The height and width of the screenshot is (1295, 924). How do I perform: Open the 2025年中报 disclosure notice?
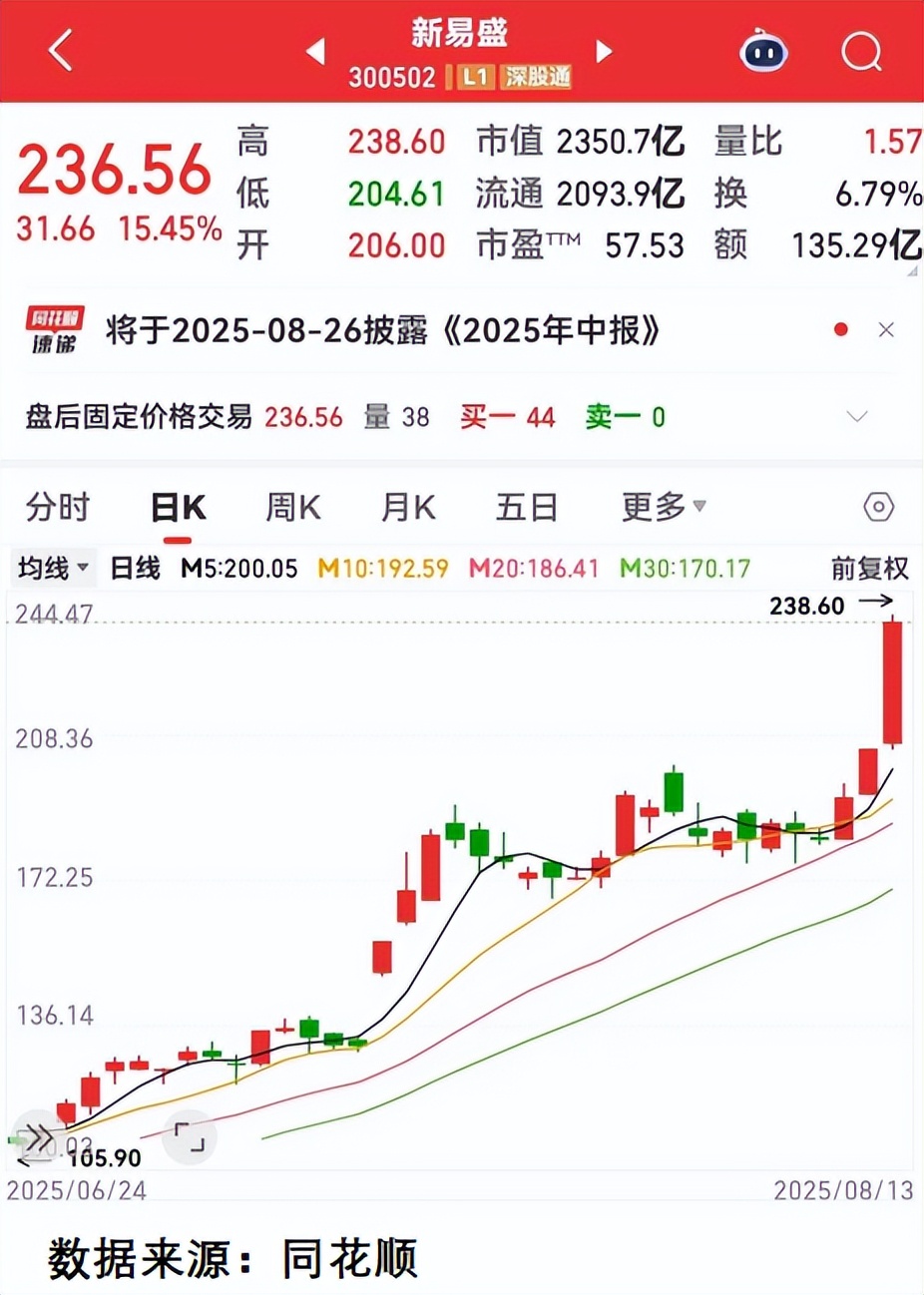382,331
